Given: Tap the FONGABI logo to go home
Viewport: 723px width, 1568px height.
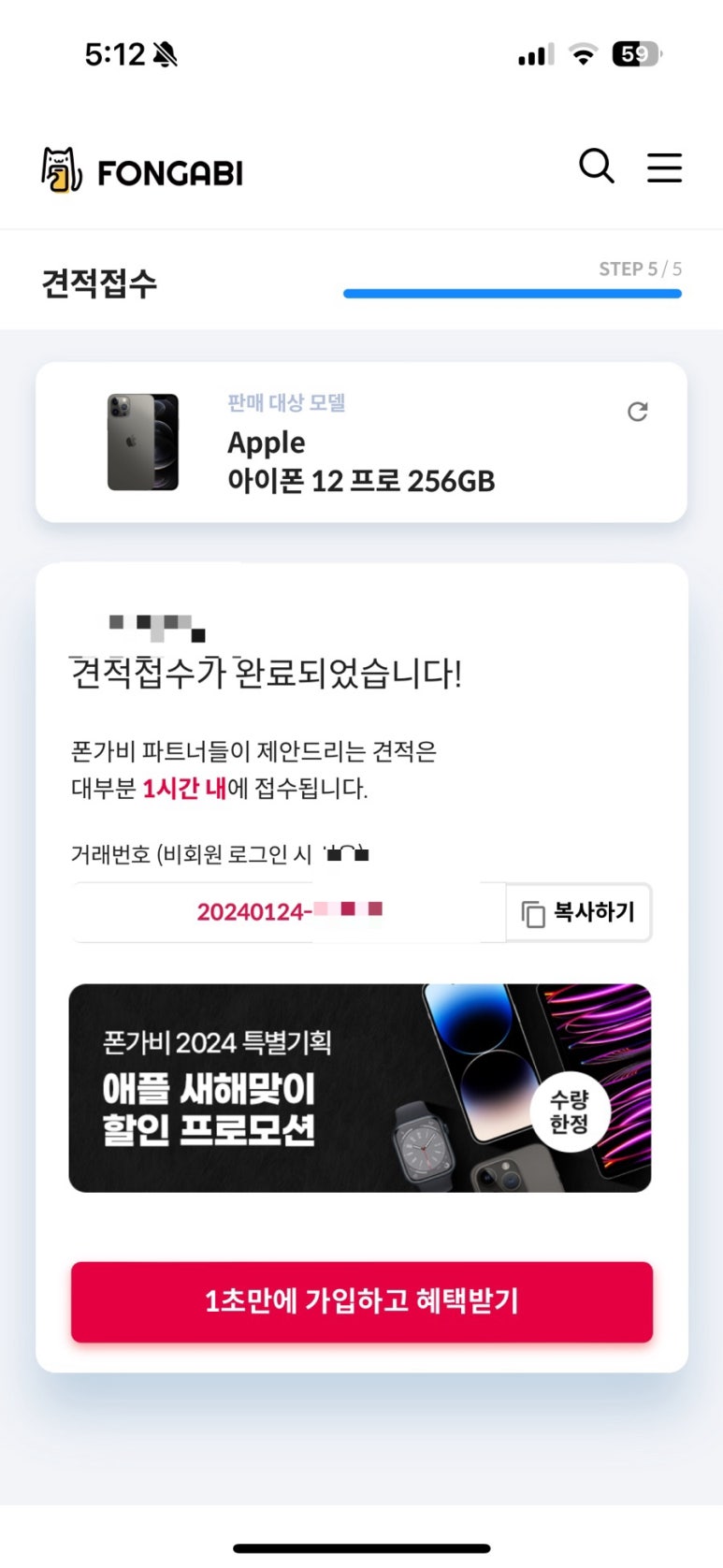Looking at the screenshot, I should [x=142, y=170].
